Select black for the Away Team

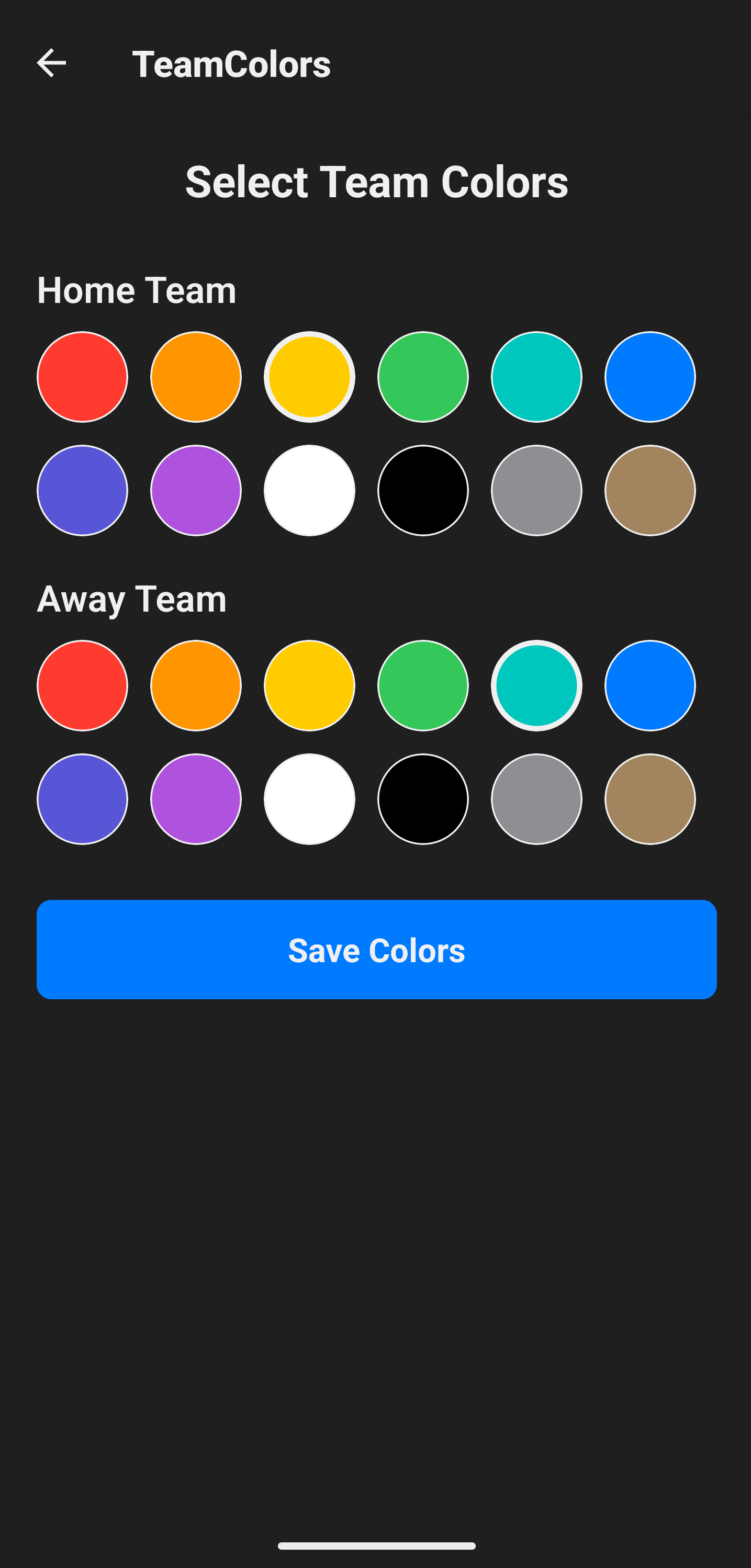point(423,799)
